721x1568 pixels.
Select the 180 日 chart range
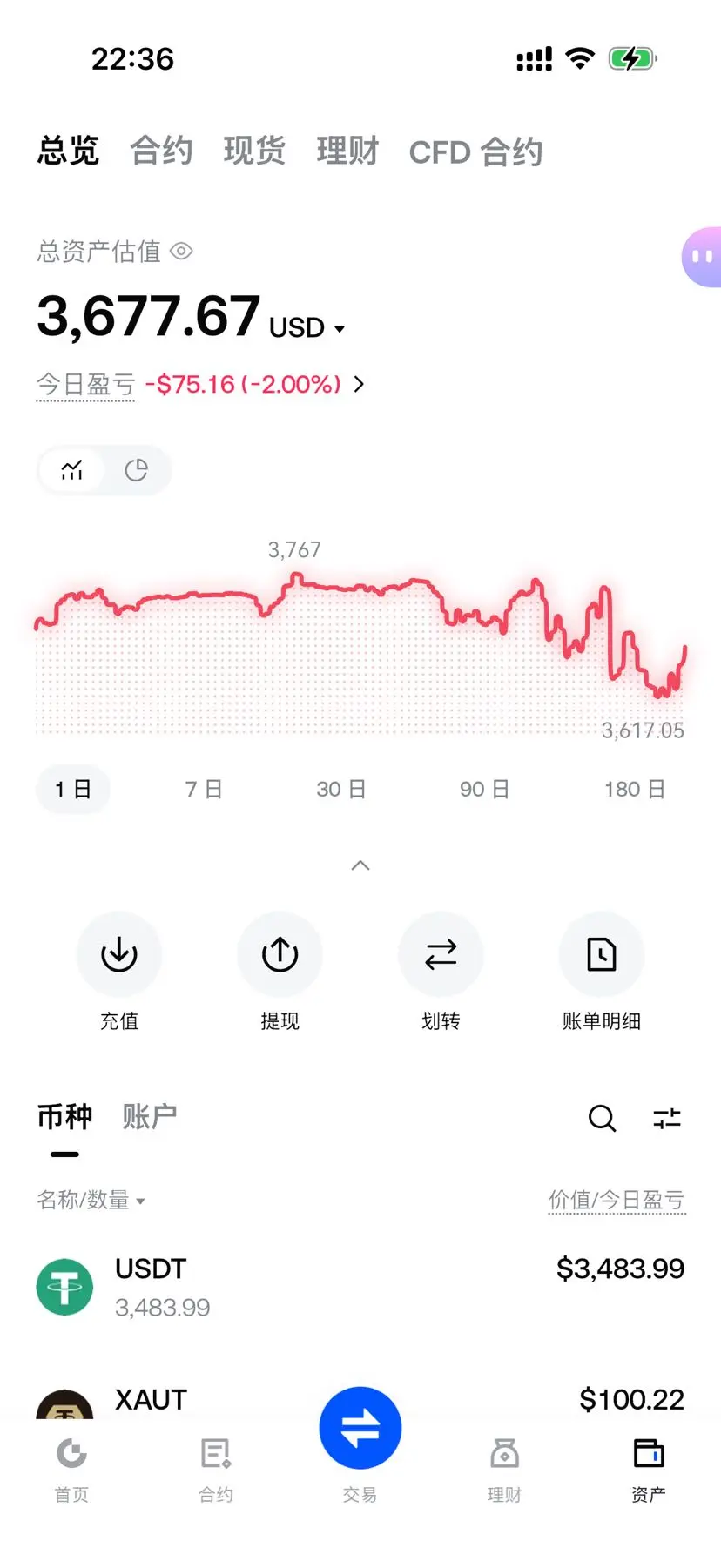pyautogui.click(x=635, y=789)
